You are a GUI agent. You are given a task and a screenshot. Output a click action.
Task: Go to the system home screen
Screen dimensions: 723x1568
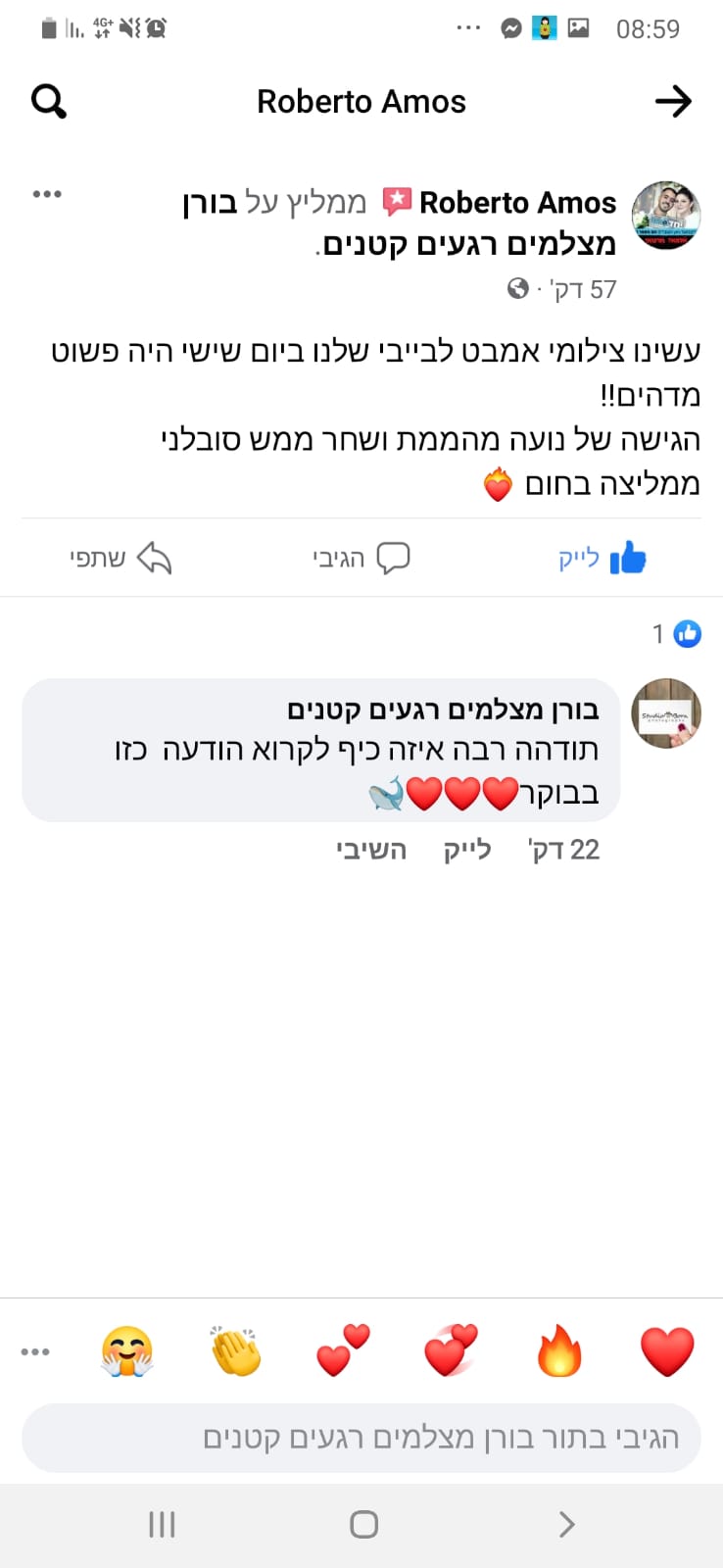(363, 1524)
